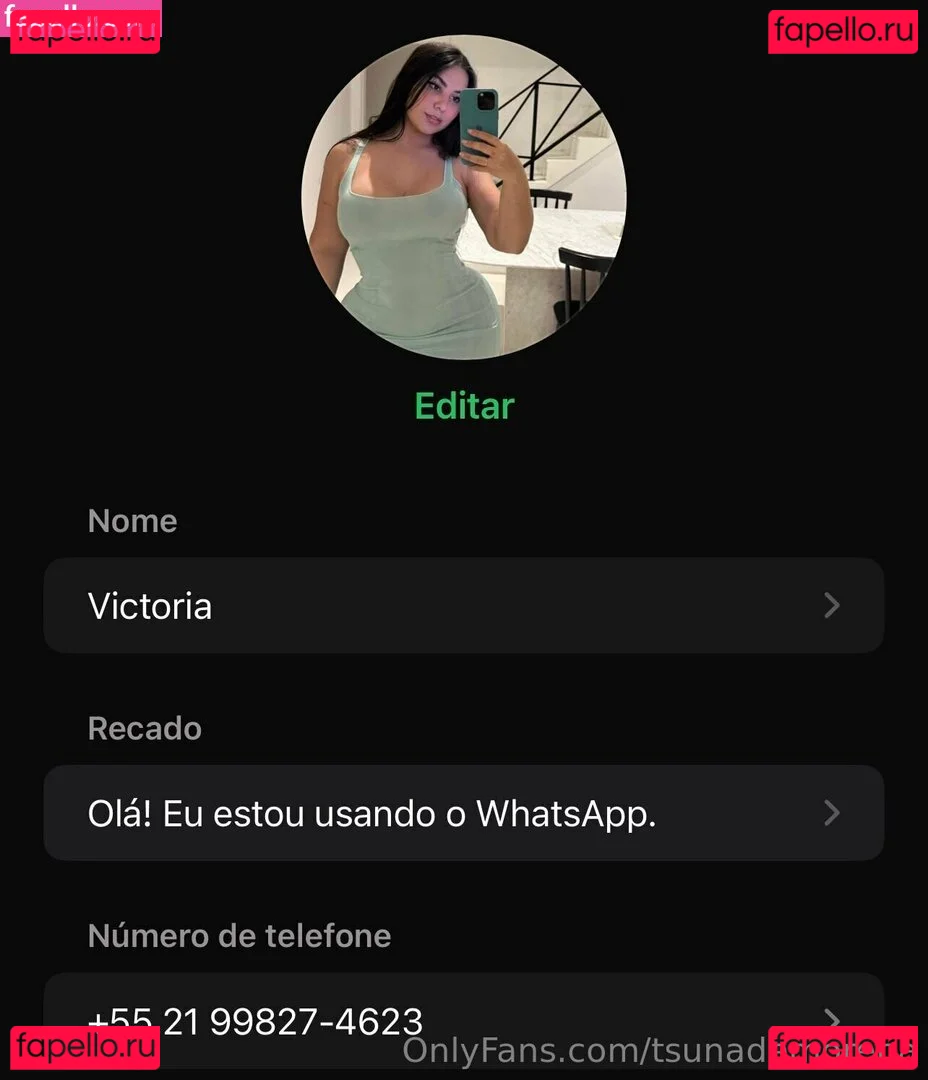Click the green Editar text under the avatar
This screenshot has width=928, height=1080.
(463, 405)
